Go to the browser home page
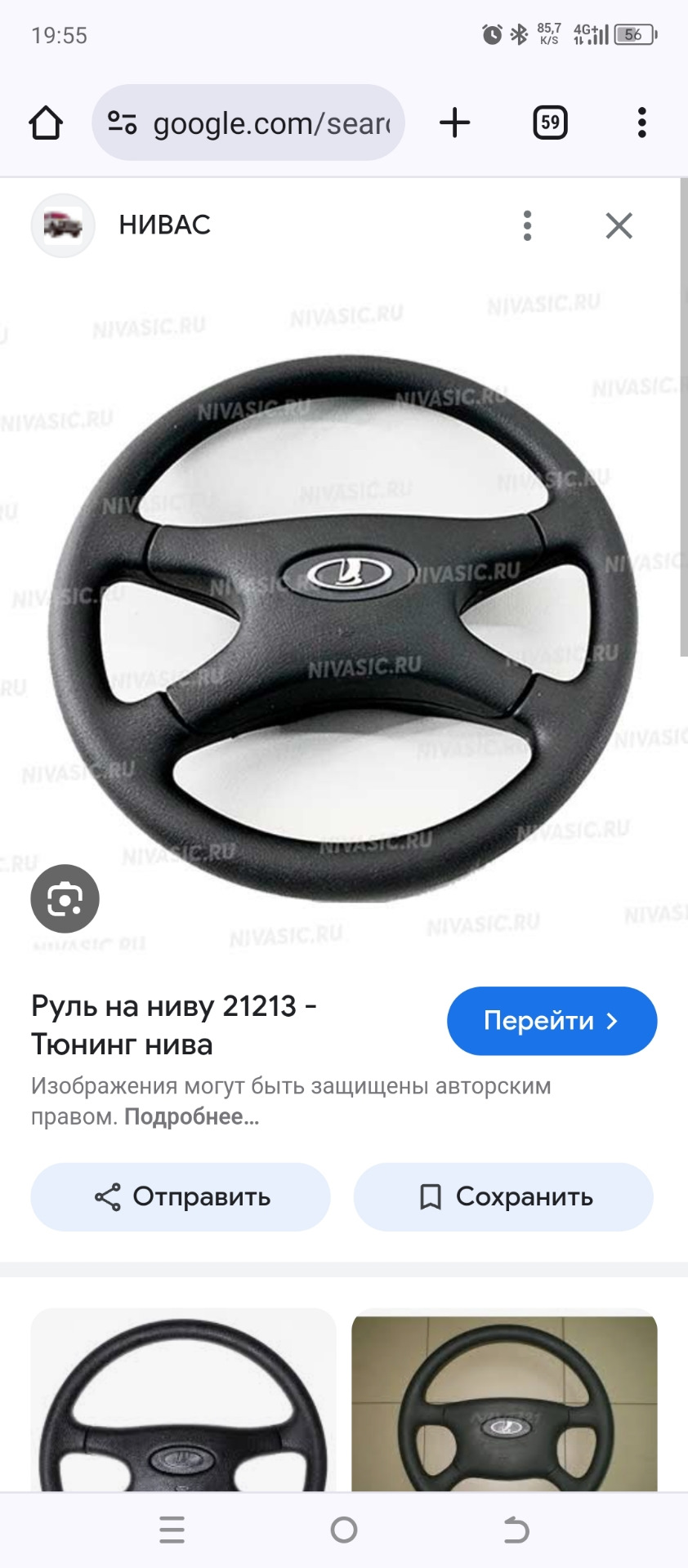This screenshot has width=688, height=1568. (x=46, y=123)
